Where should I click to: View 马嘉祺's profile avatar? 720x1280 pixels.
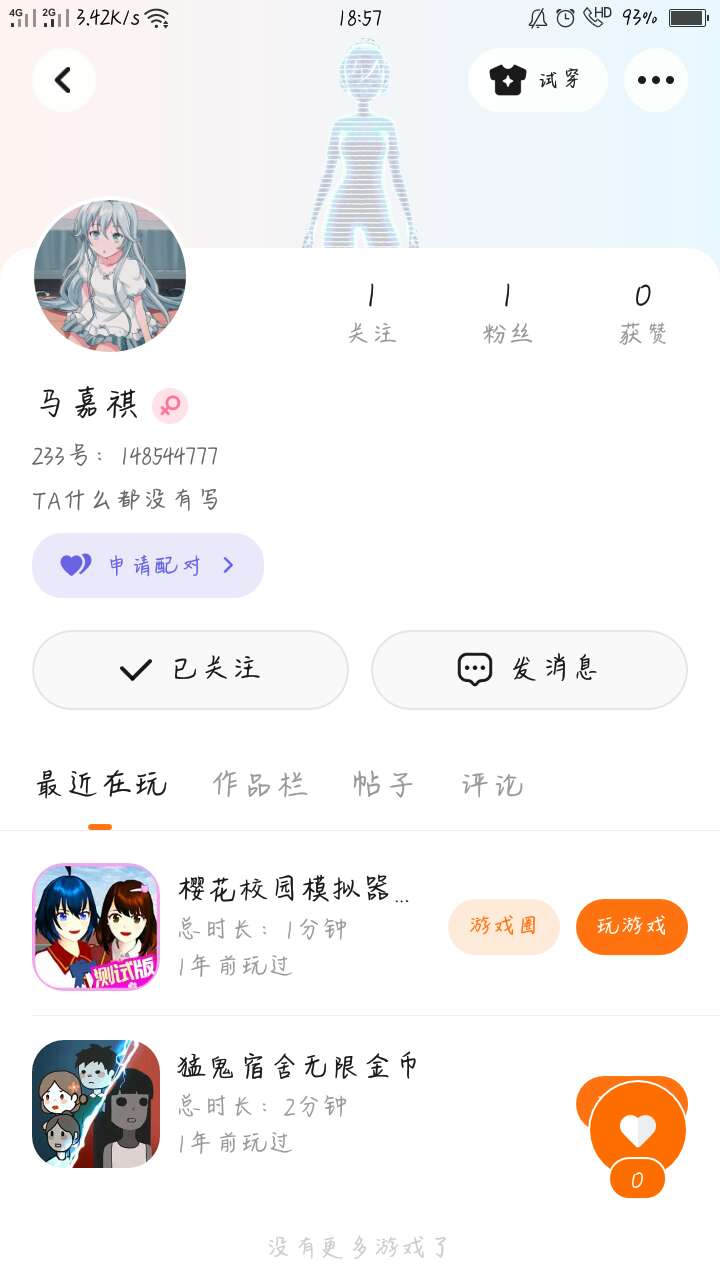point(110,275)
